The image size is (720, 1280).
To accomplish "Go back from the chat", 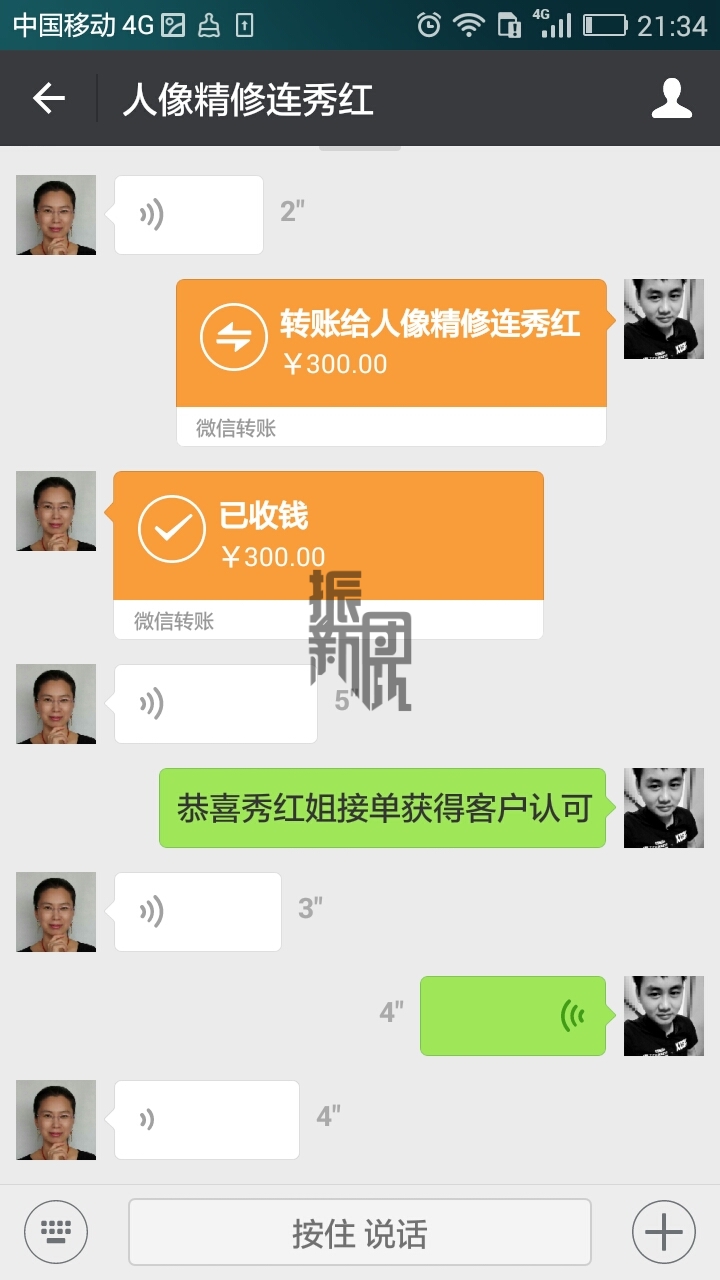I will pos(48,98).
